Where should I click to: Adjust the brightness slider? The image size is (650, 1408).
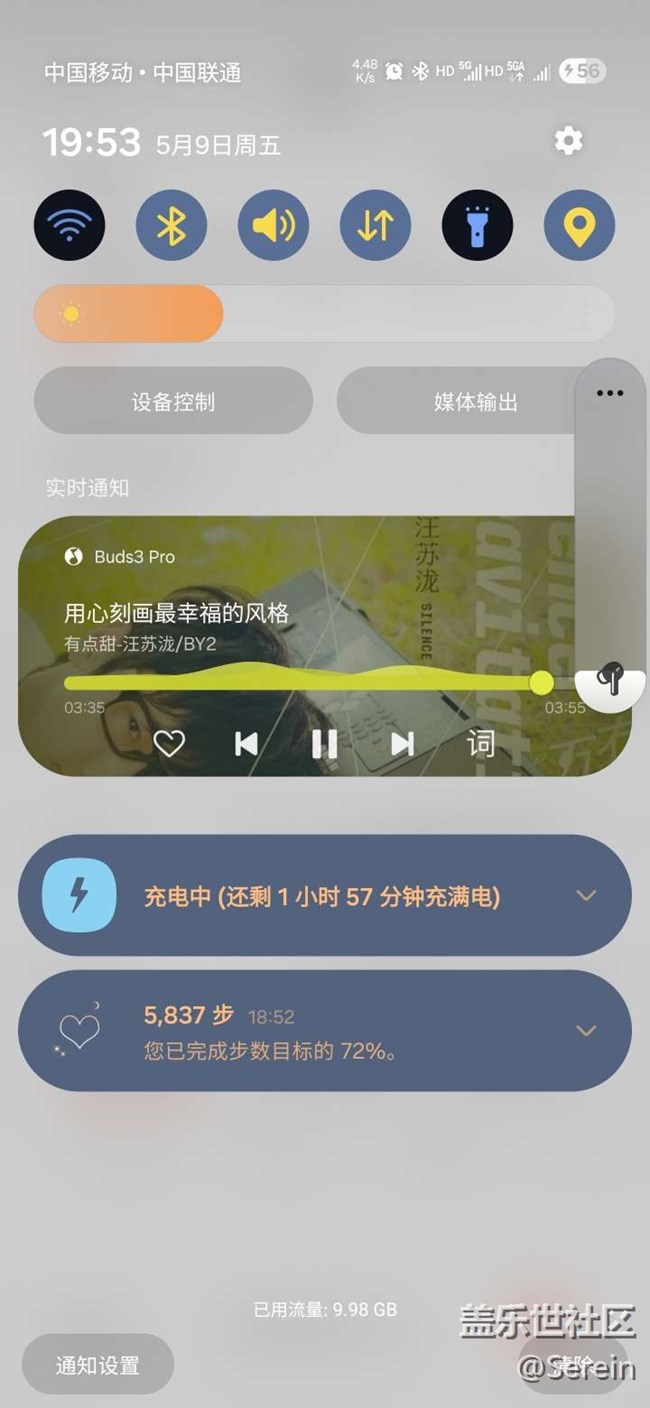[324, 314]
